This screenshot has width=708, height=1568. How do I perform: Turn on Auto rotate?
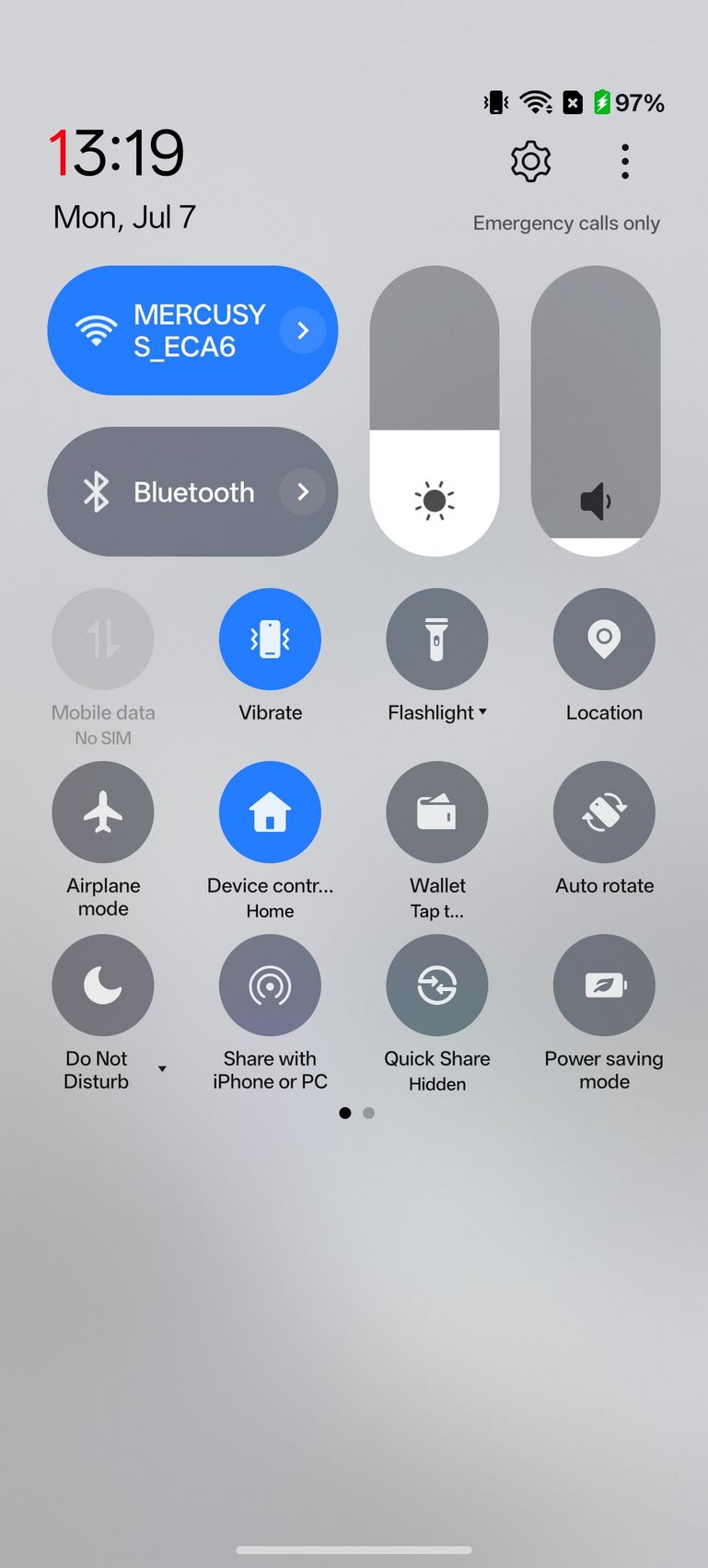click(604, 812)
